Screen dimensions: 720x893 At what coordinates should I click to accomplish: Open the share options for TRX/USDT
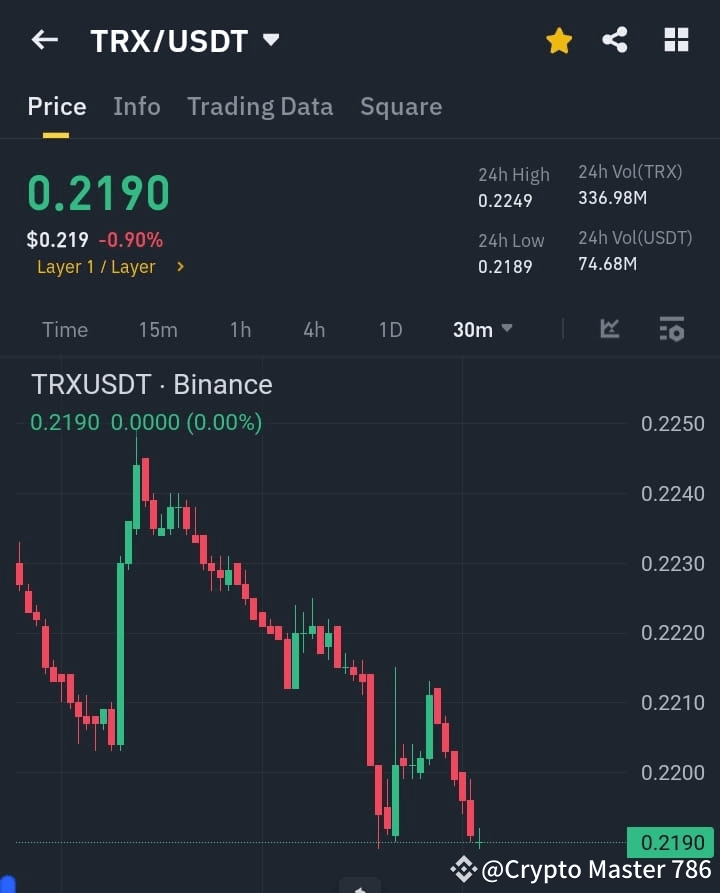614,39
